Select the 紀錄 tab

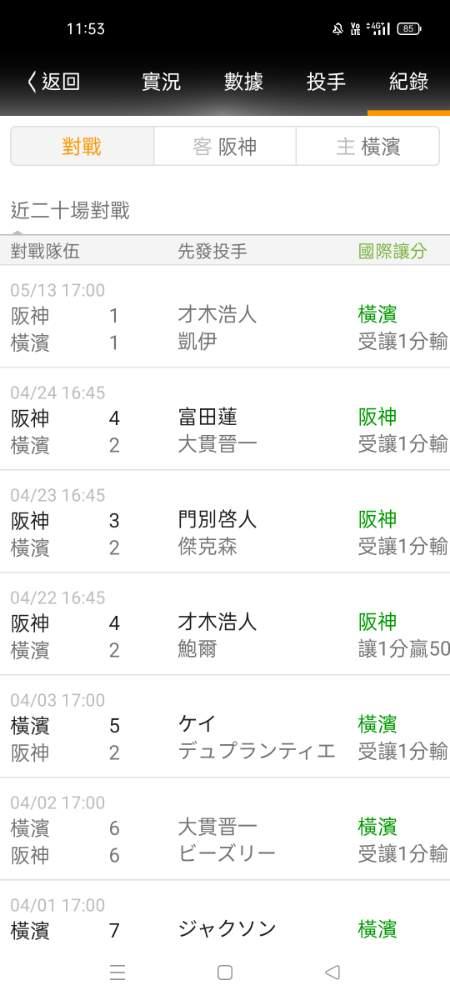point(409,82)
